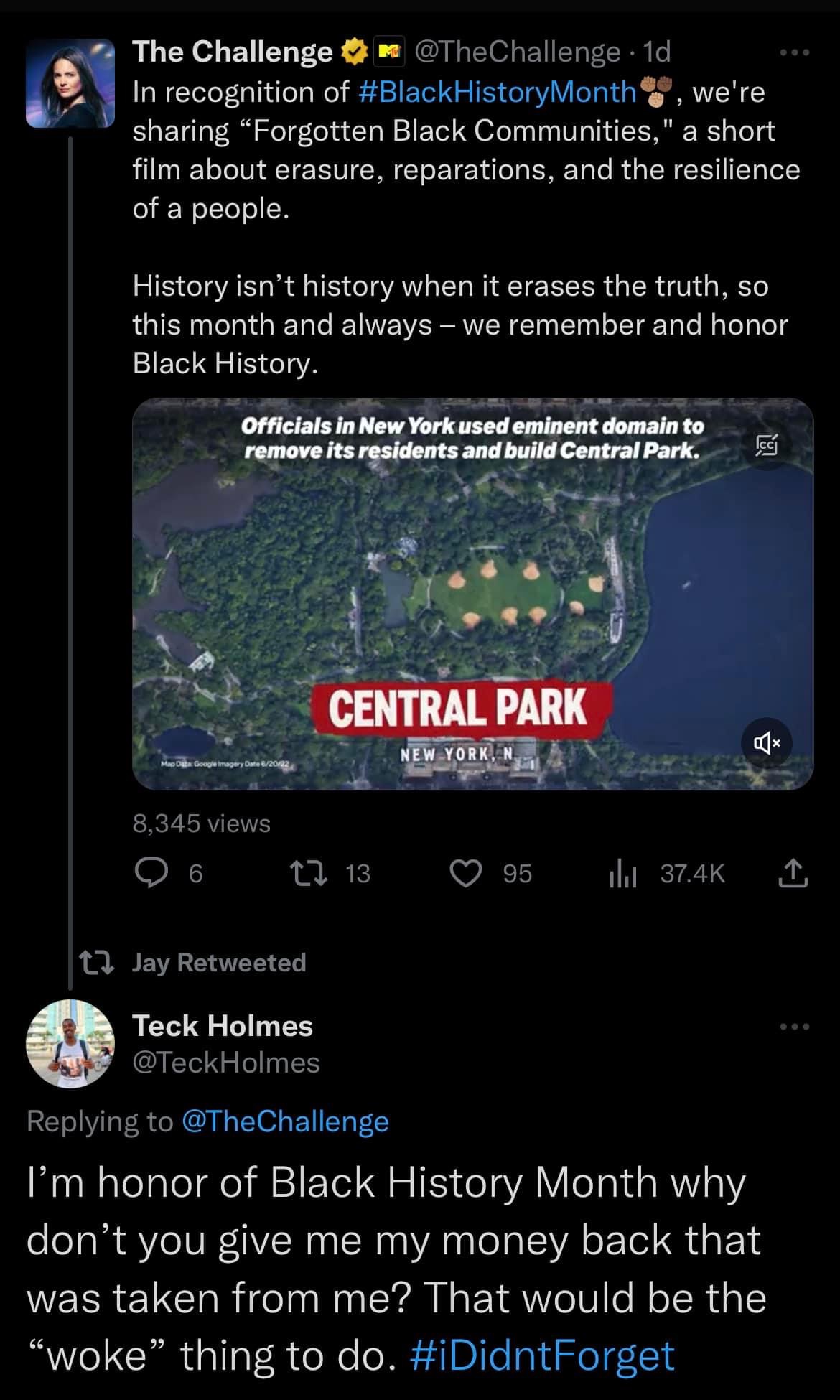
Task: Open more options on Teck Holmes's reply
Action: [795, 1027]
